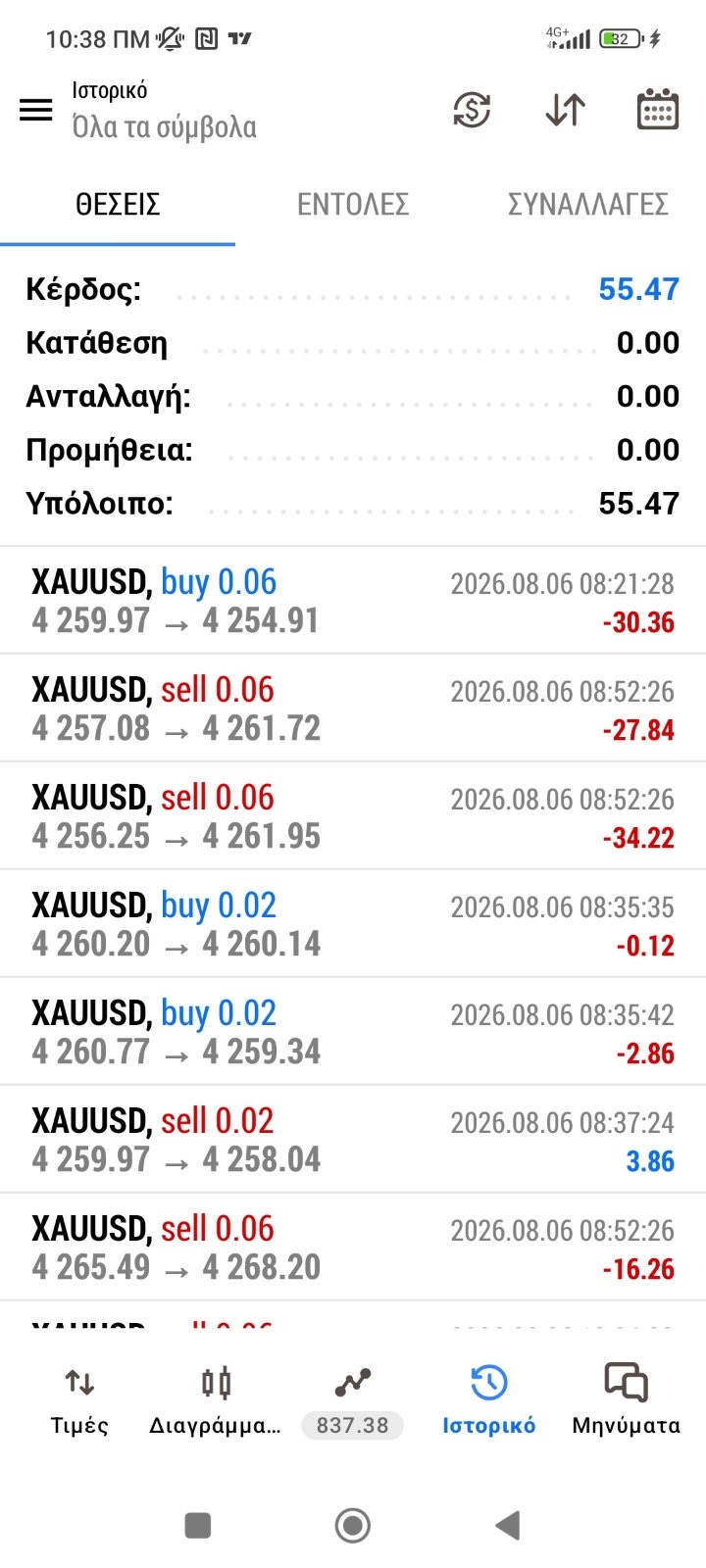
Task: Select the ΘΕΣΕΙΣ tab
Action: 118,204
